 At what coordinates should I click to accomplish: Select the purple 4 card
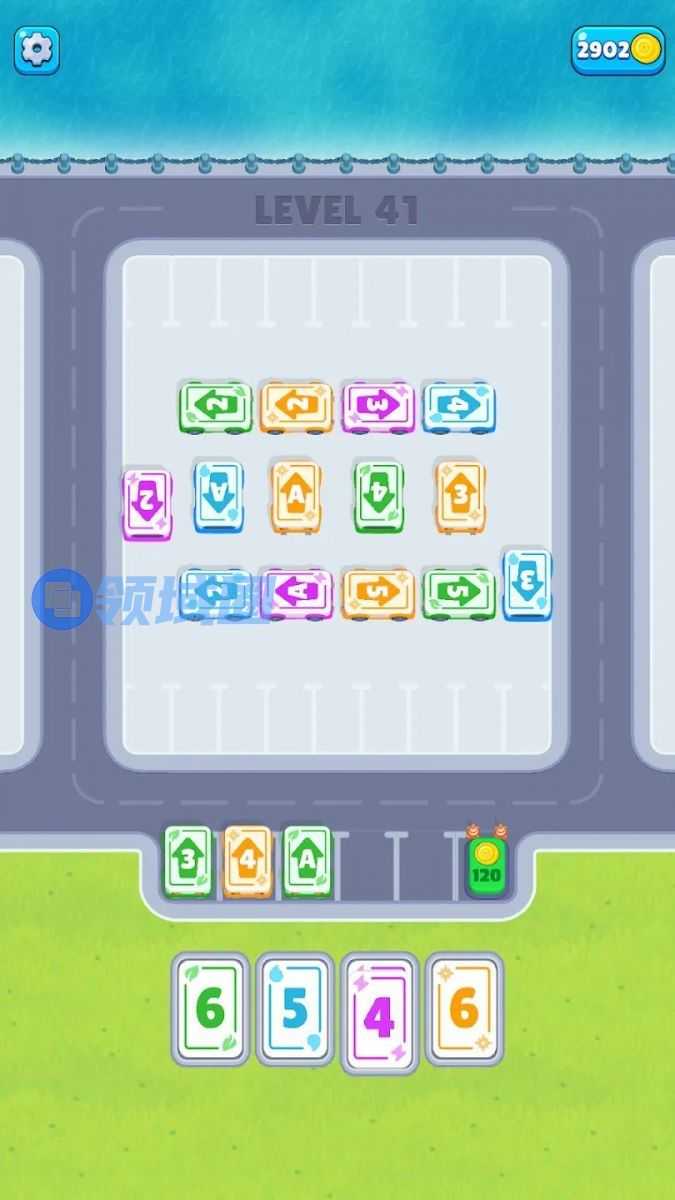point(378,1012)
